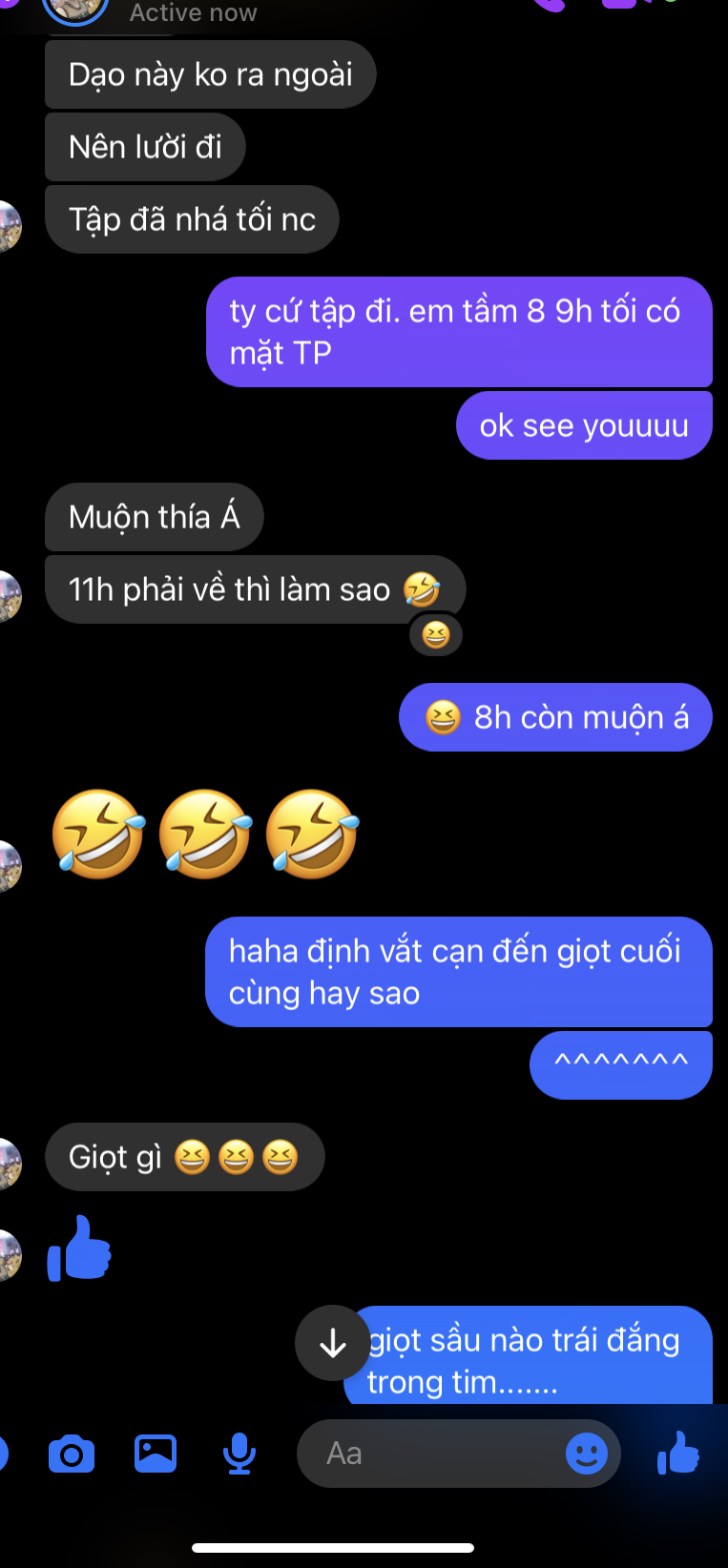Open the emoji picker in message box
The image size is (728, 1568).
(x=586, y=1454)
